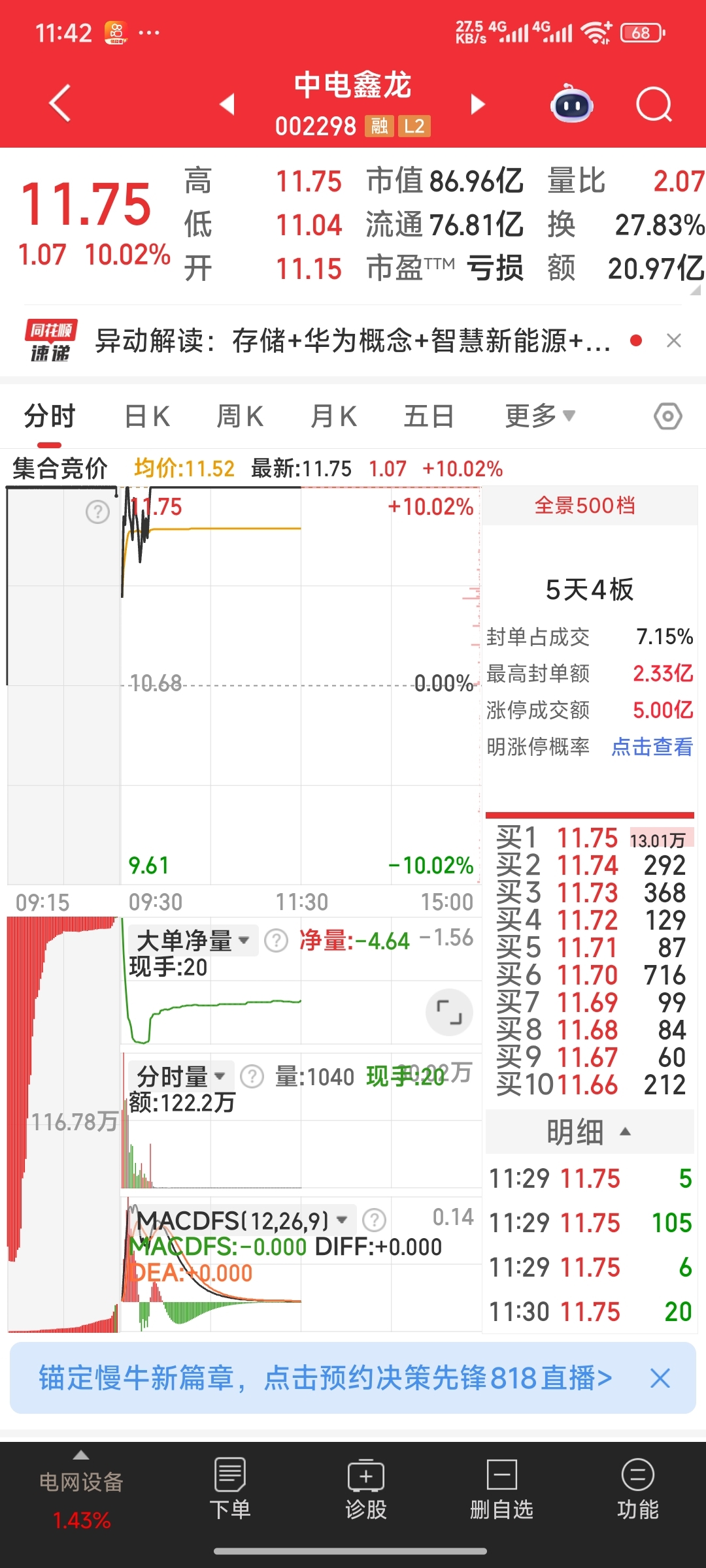Select the 五日 five-day chart tab
The width and height of the screenshot is (706, 1568).
tap(427, 416)
